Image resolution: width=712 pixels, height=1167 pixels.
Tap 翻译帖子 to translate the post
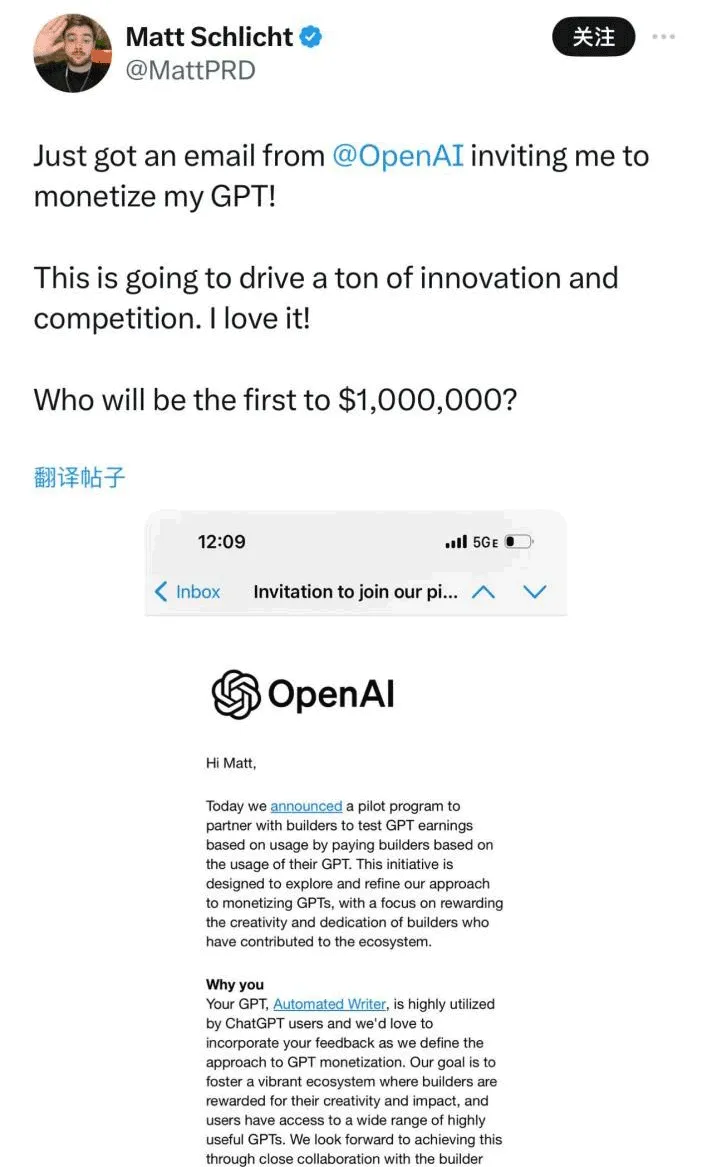pyautogui.click(x=79, y=477)
